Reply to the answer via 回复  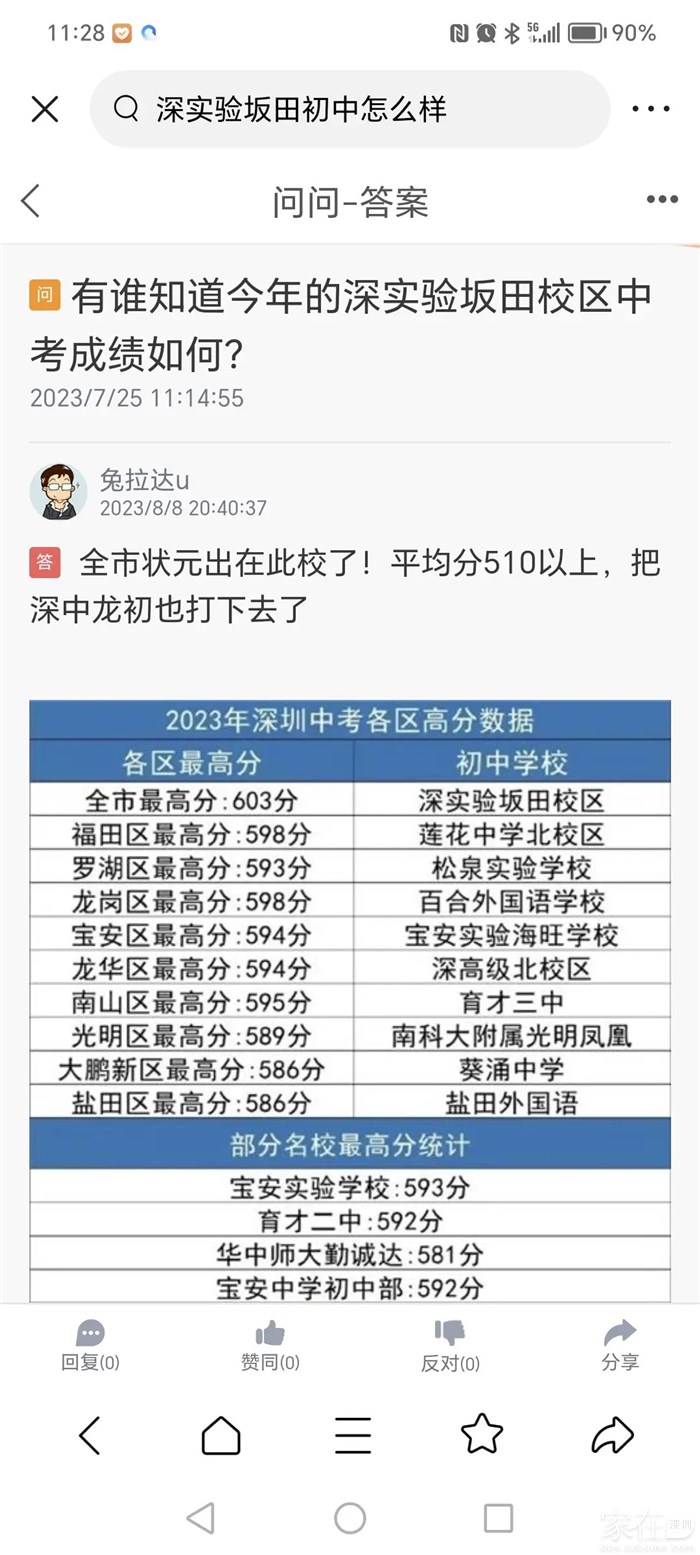click(x=90, y=1345)
